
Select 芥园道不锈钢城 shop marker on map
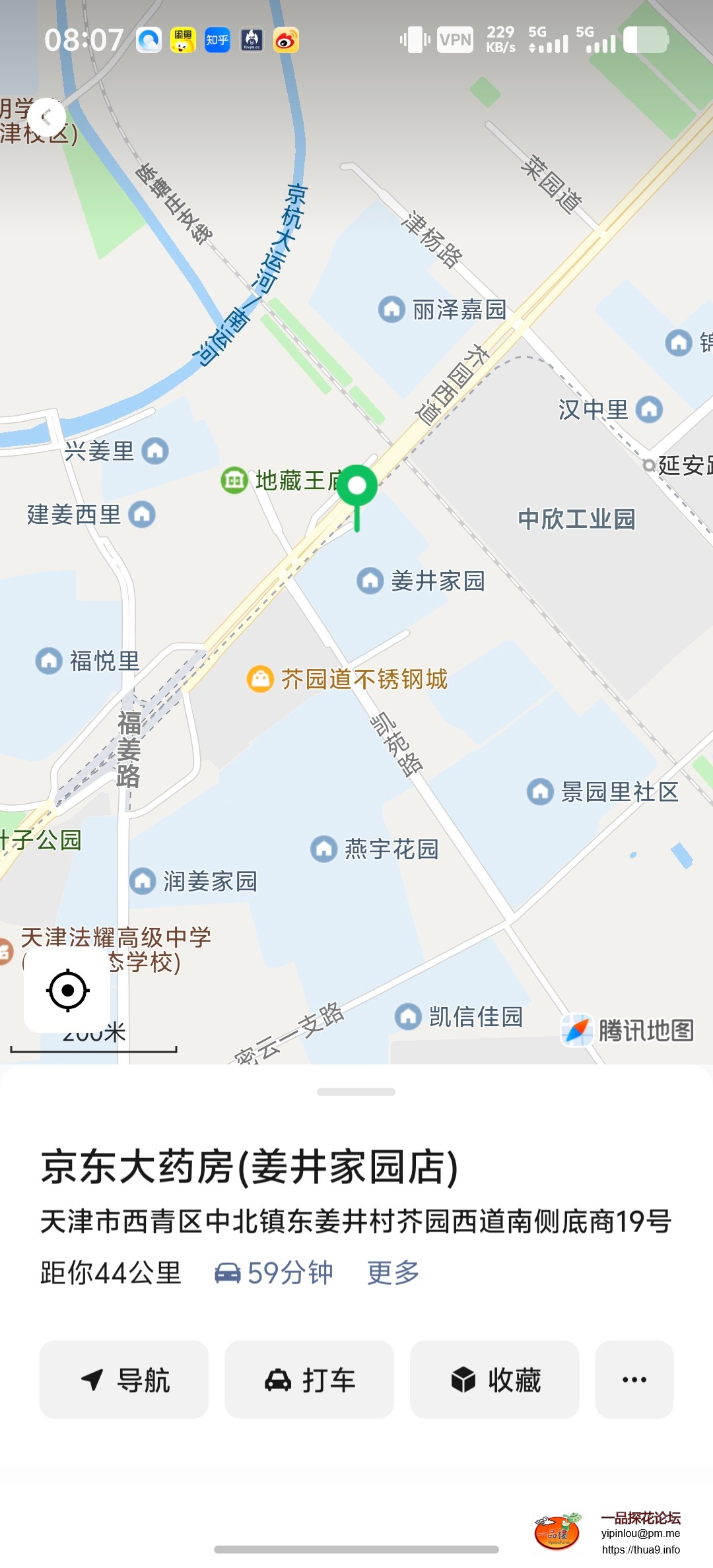260,678
